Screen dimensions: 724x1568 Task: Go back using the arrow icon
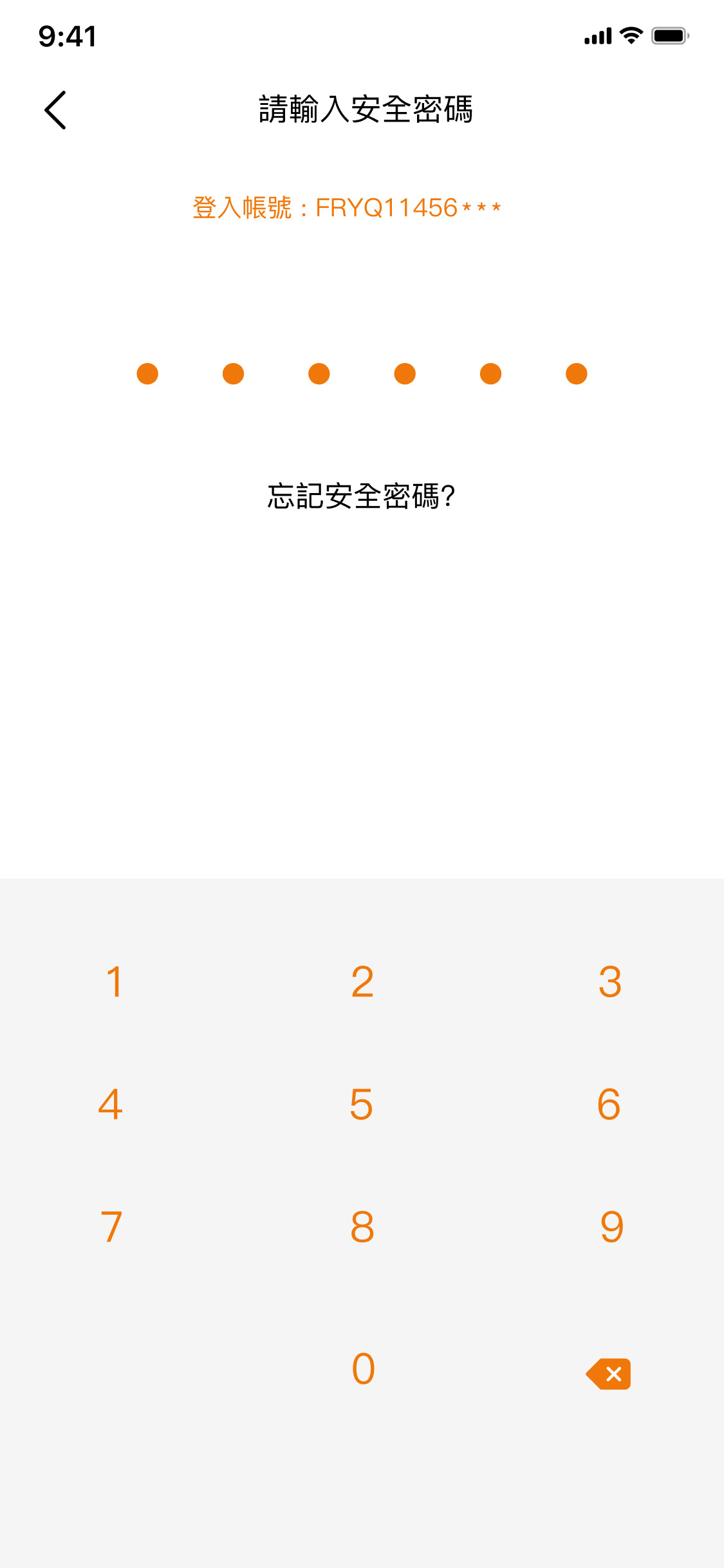(55, 110)
